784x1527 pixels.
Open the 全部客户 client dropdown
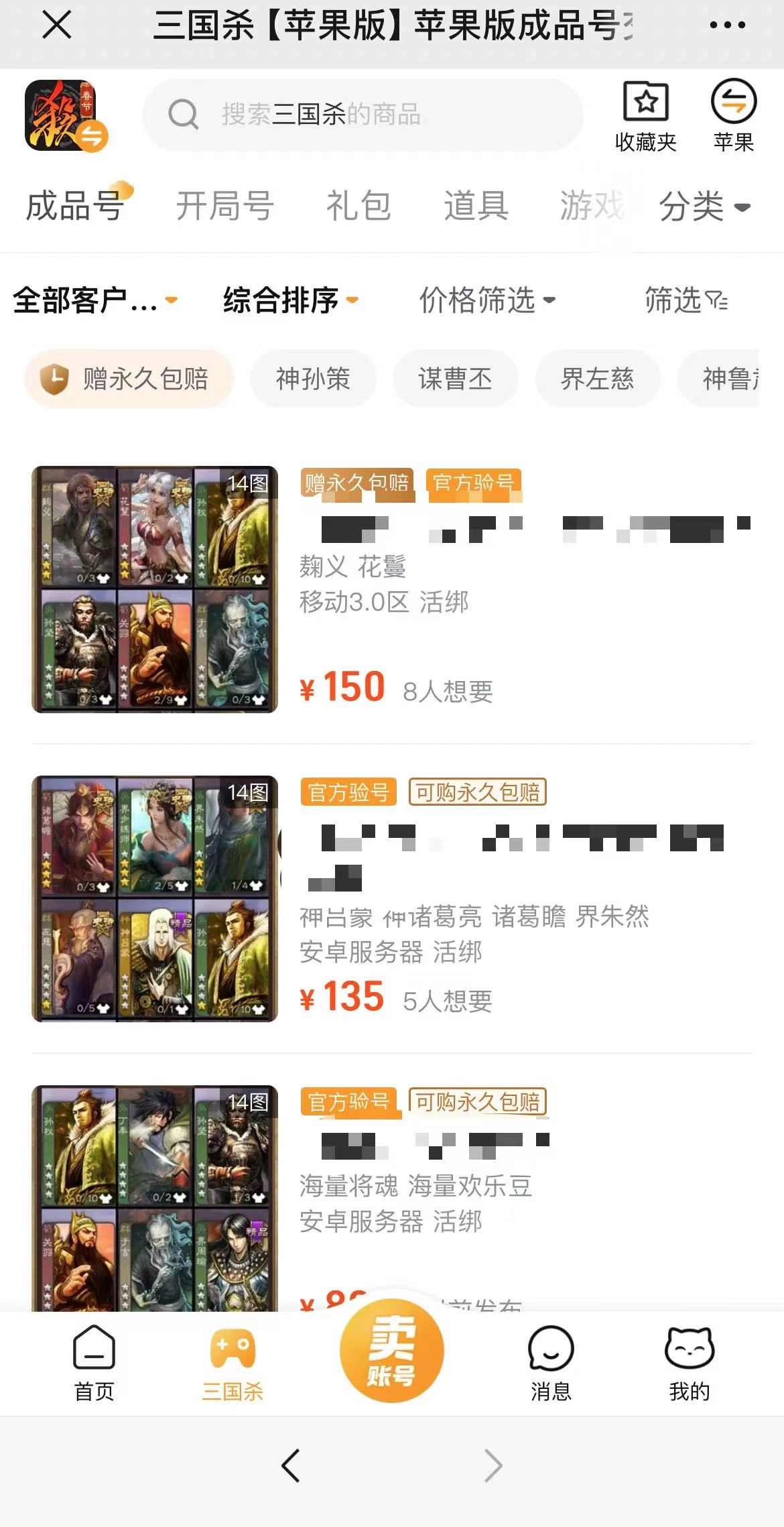tap(95, 300)
